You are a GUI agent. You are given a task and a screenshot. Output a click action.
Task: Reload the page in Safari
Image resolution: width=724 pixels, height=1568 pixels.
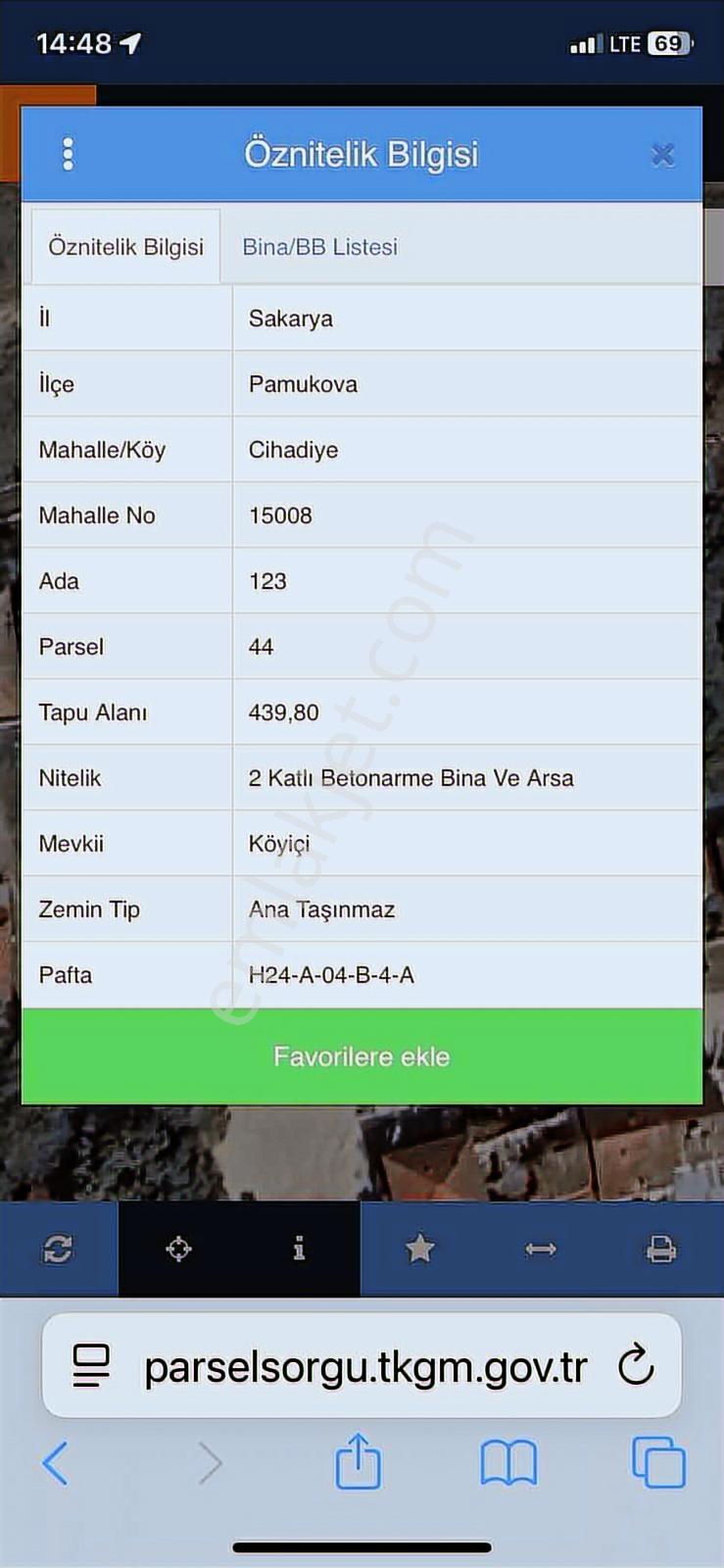636,1365
